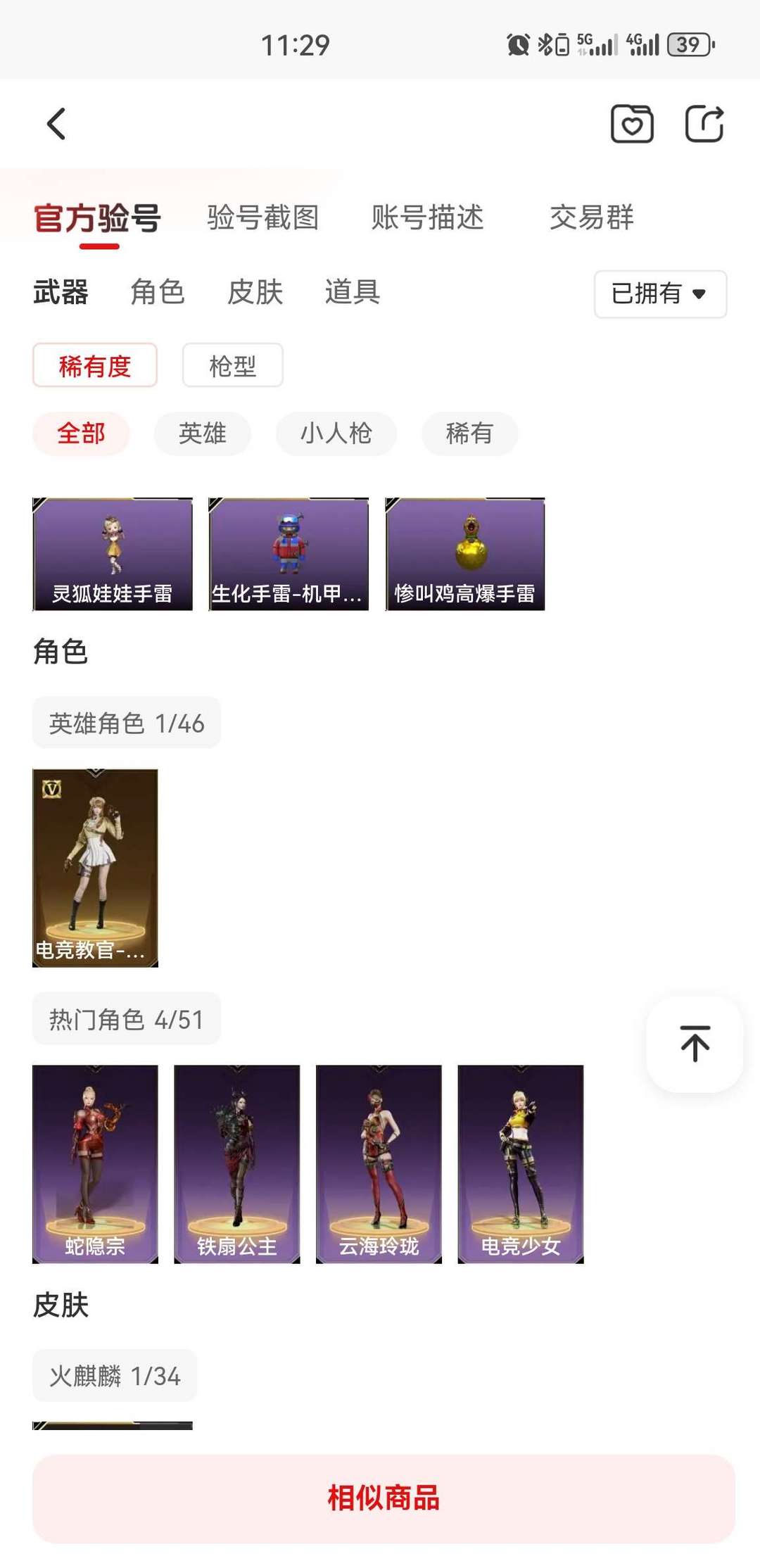
Task: View the 电竞少女 character card
Action: tap(521, 1164)
